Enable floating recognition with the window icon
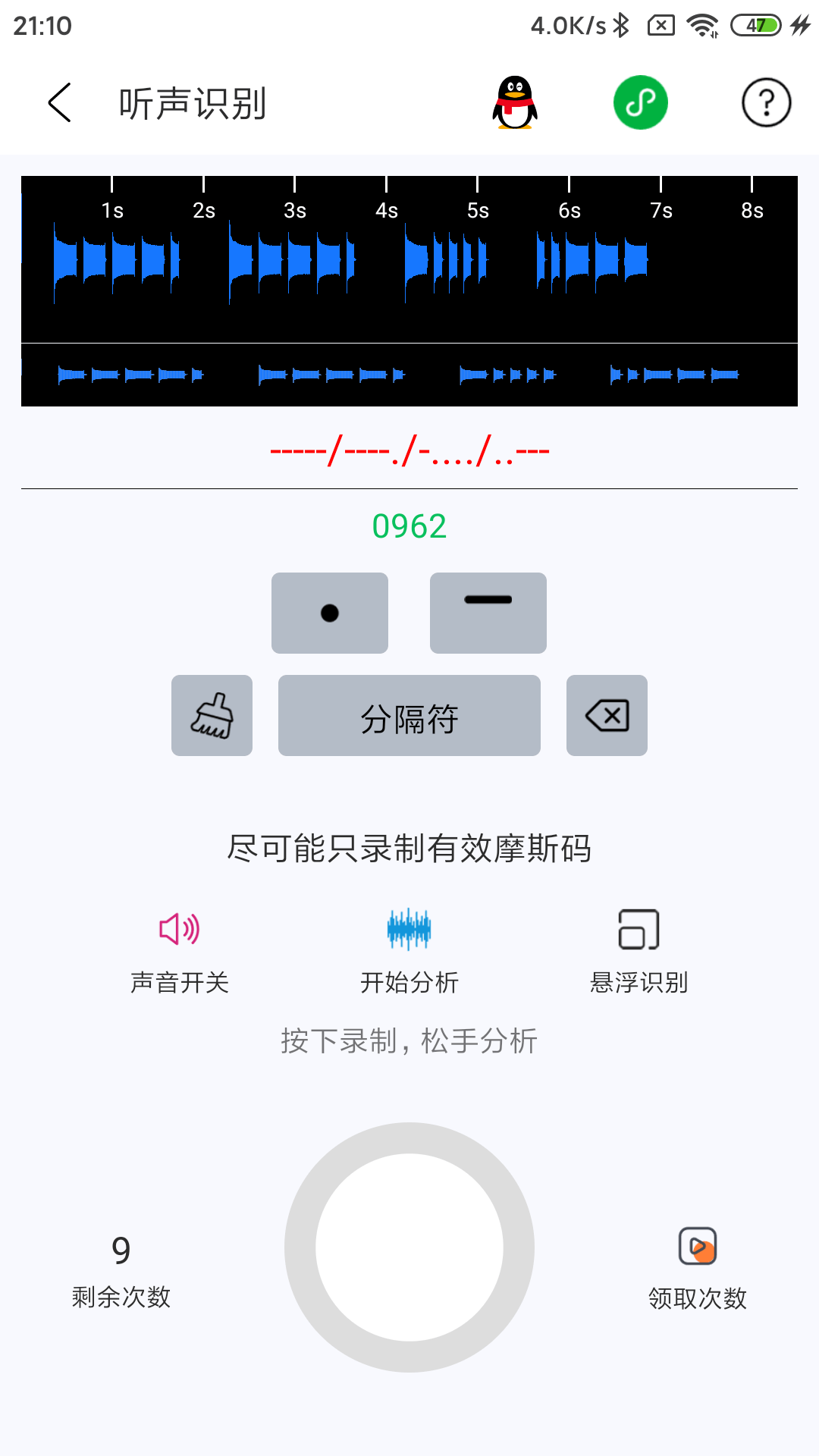Image resolution: width=819 pixels, height=1456 pixels. tap(638, 930)
